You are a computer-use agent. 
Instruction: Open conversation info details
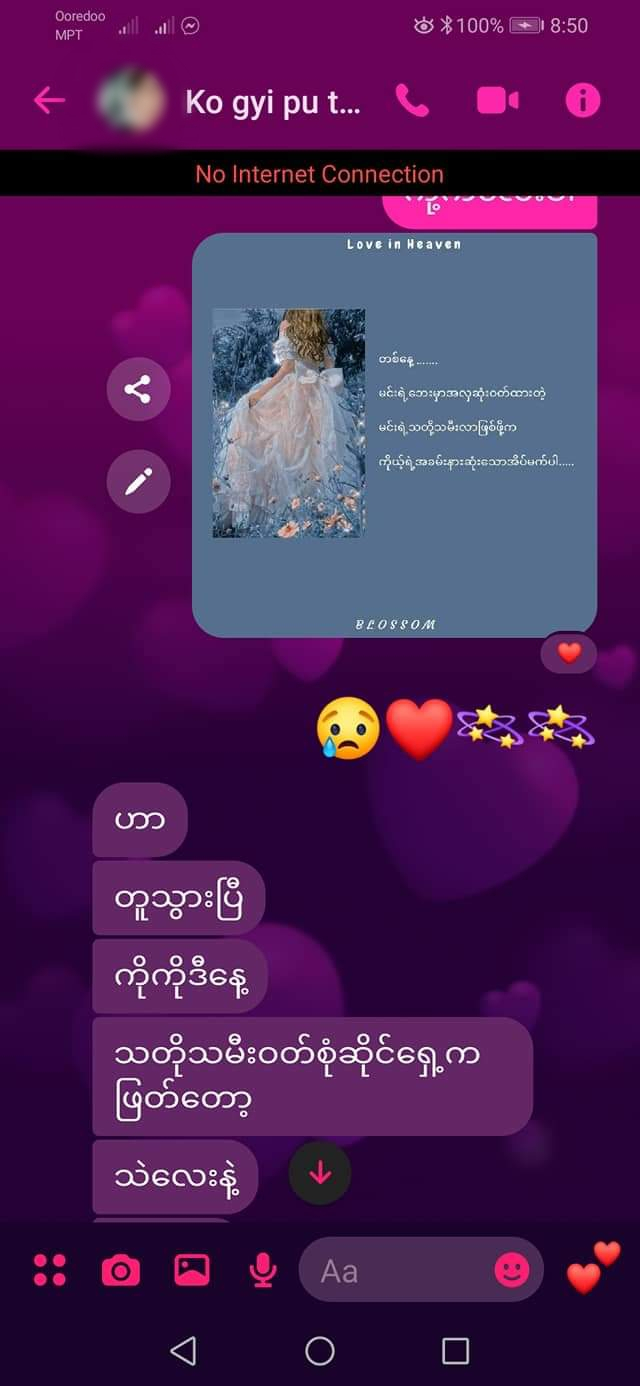[x=583, y=100]
